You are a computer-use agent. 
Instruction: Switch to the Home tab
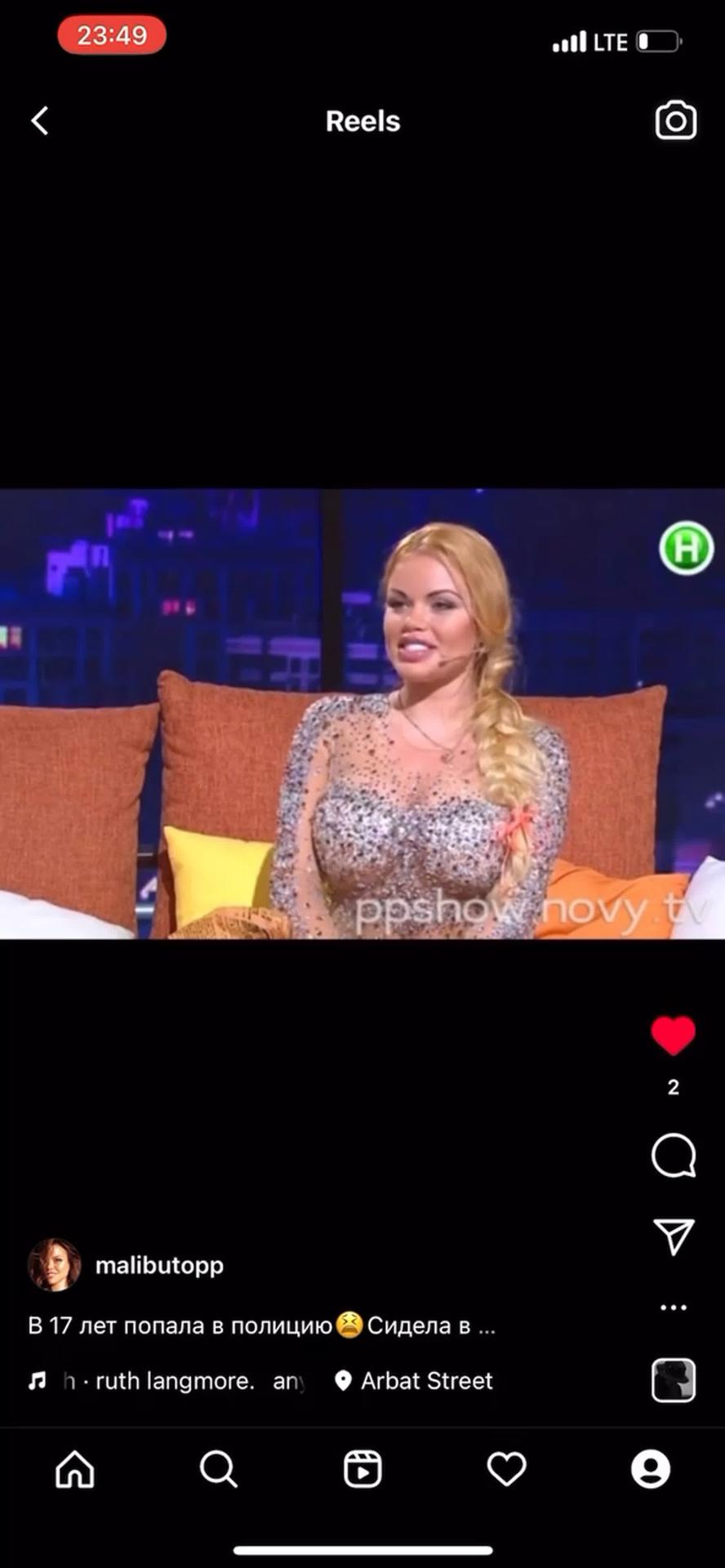pyautogui.click(x=75, y=1470)
